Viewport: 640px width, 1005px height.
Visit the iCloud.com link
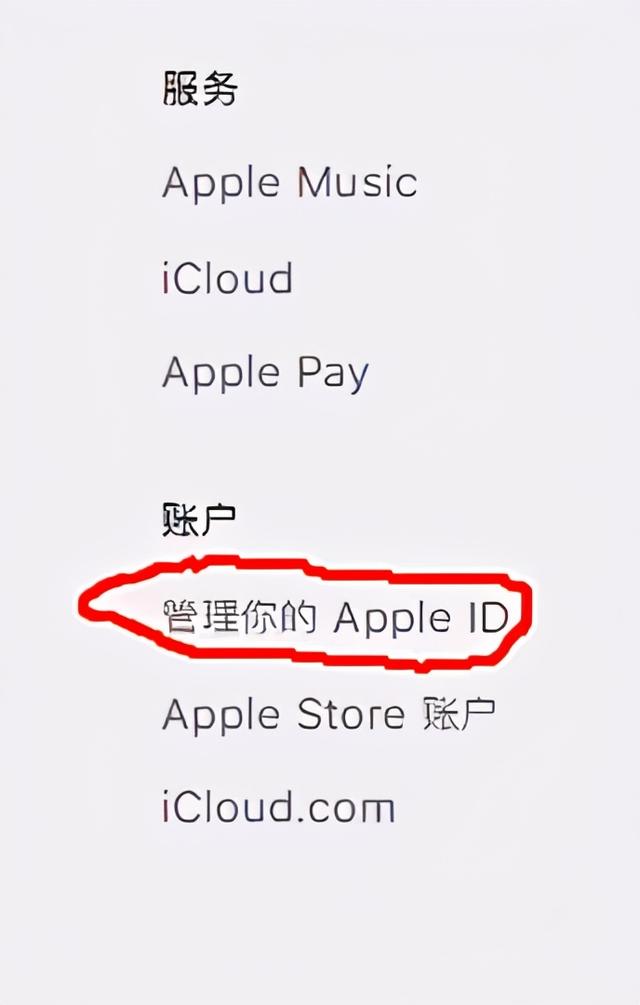(x=278, y=807)
